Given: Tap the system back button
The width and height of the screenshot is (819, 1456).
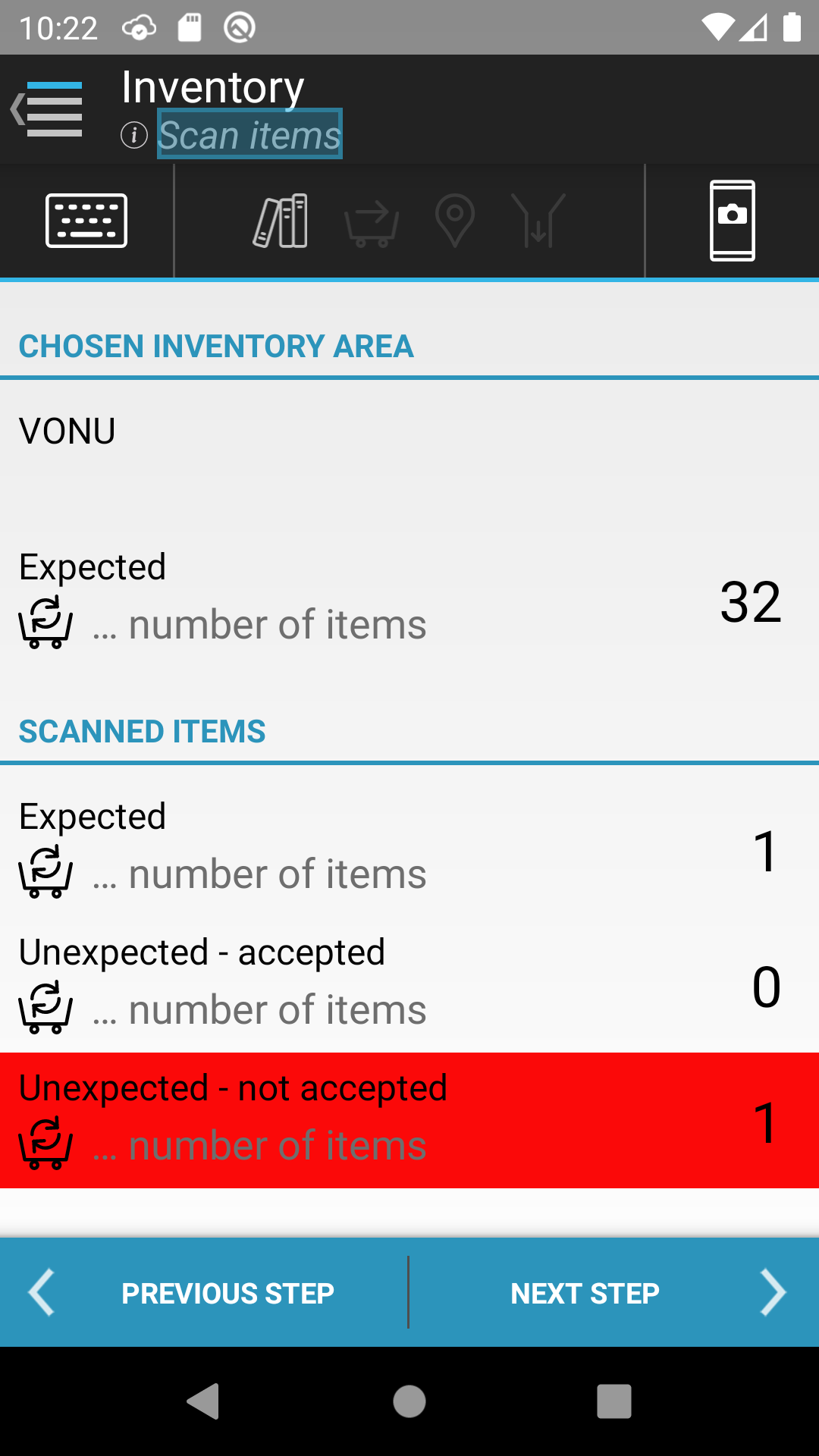Looking at the screenshot, I should (203, 1401).
